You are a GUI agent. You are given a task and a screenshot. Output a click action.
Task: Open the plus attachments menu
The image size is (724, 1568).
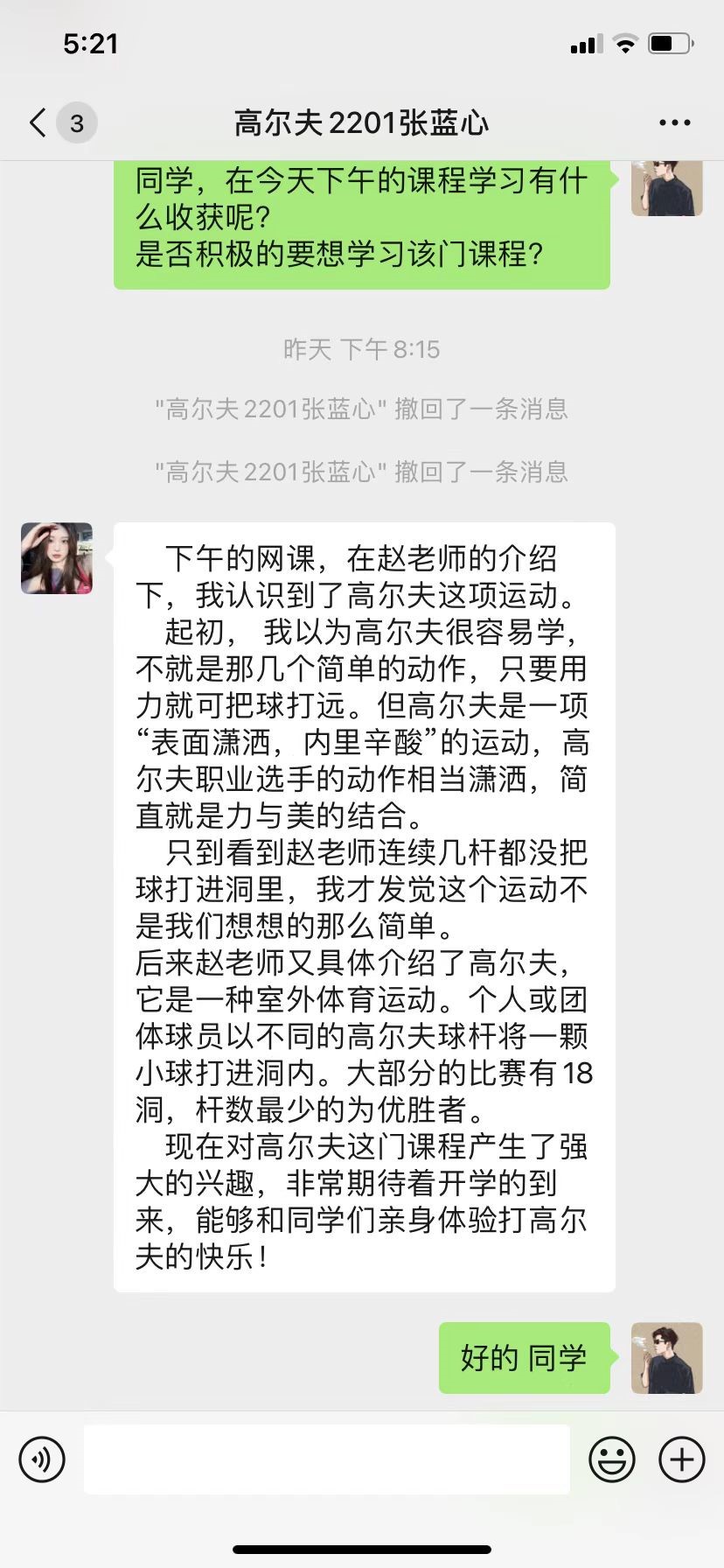click(681, 1459)
